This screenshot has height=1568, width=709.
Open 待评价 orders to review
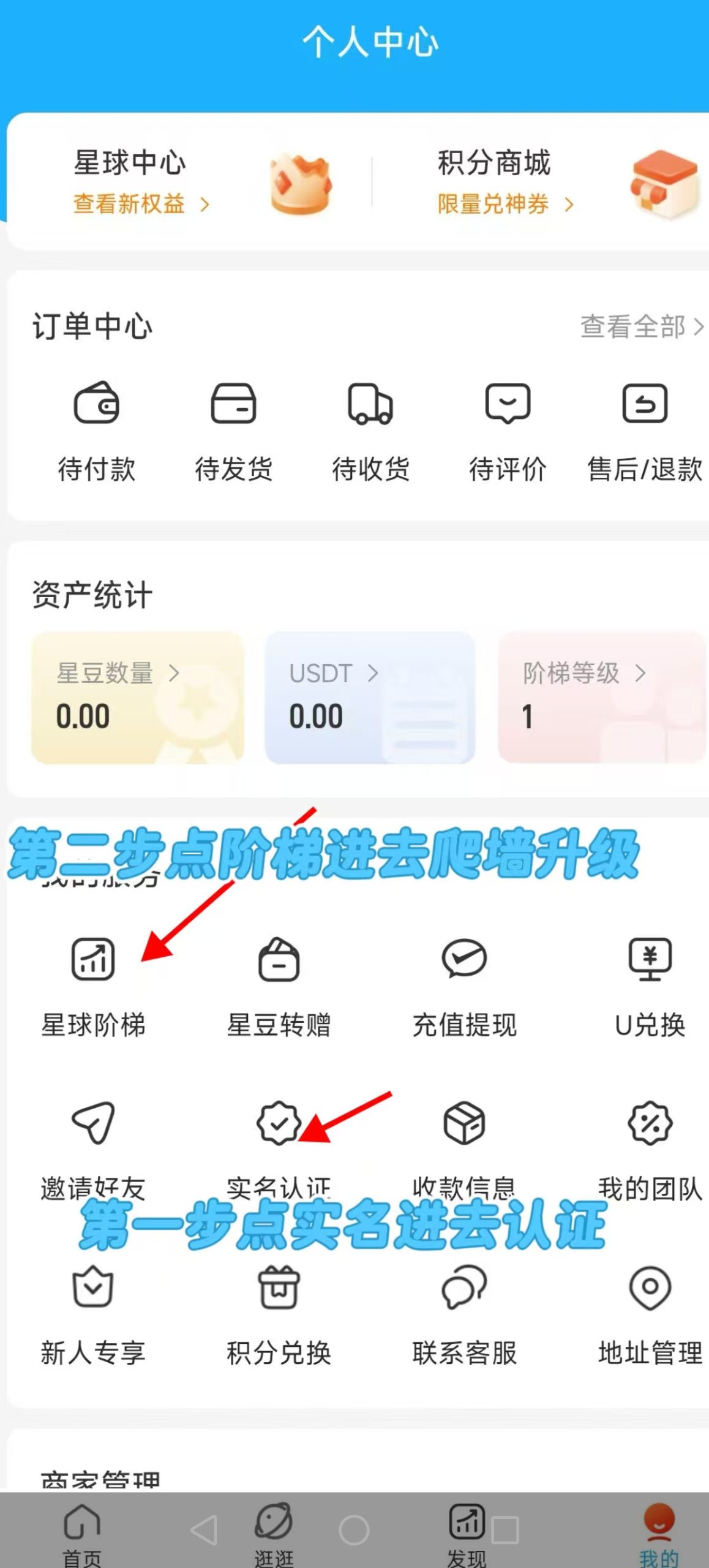point(508,431)
